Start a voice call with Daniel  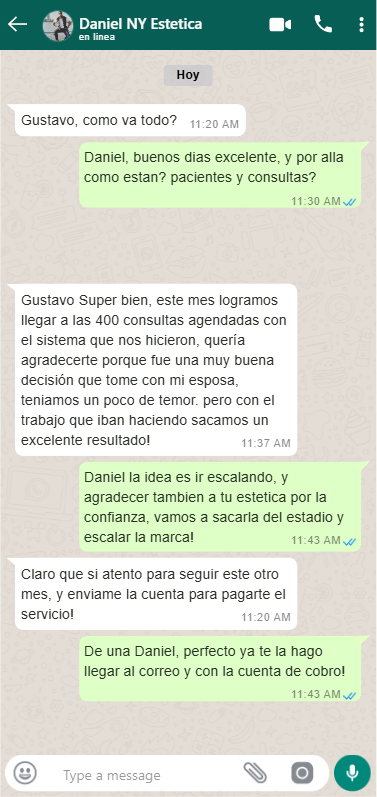point(323,24)
